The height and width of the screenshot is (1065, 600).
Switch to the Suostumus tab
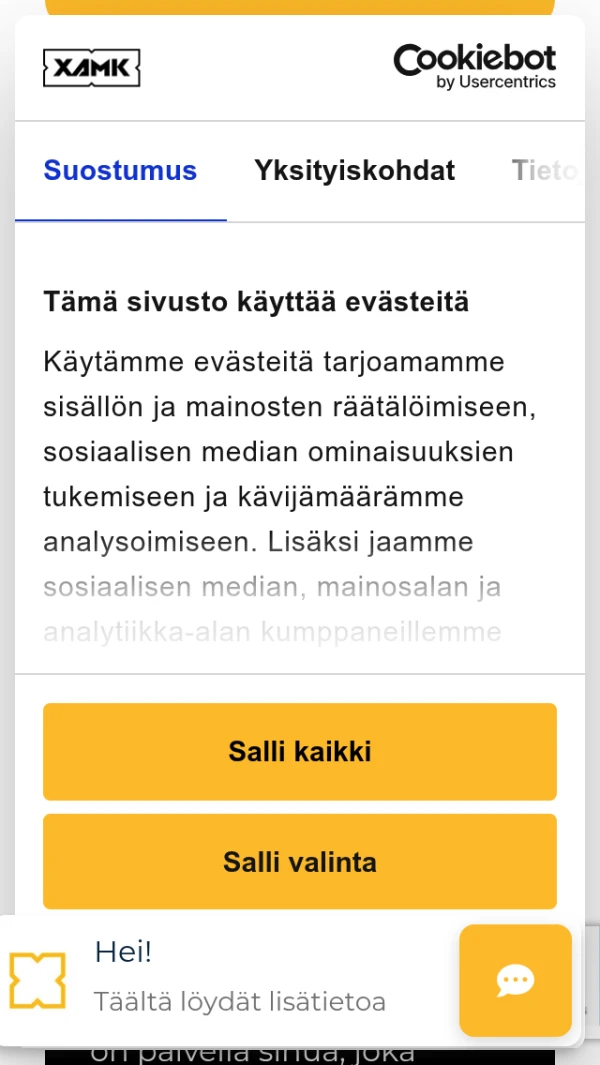(120, 171)
